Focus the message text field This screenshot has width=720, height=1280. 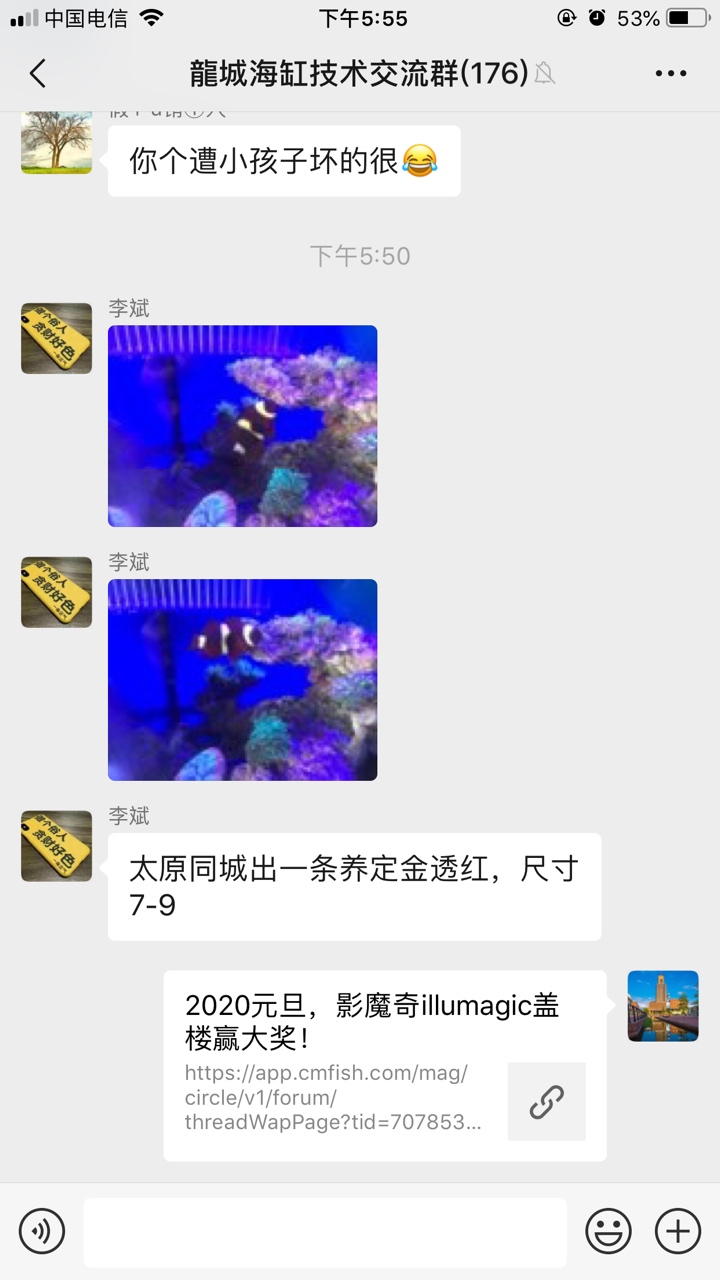coord(324,1232)
